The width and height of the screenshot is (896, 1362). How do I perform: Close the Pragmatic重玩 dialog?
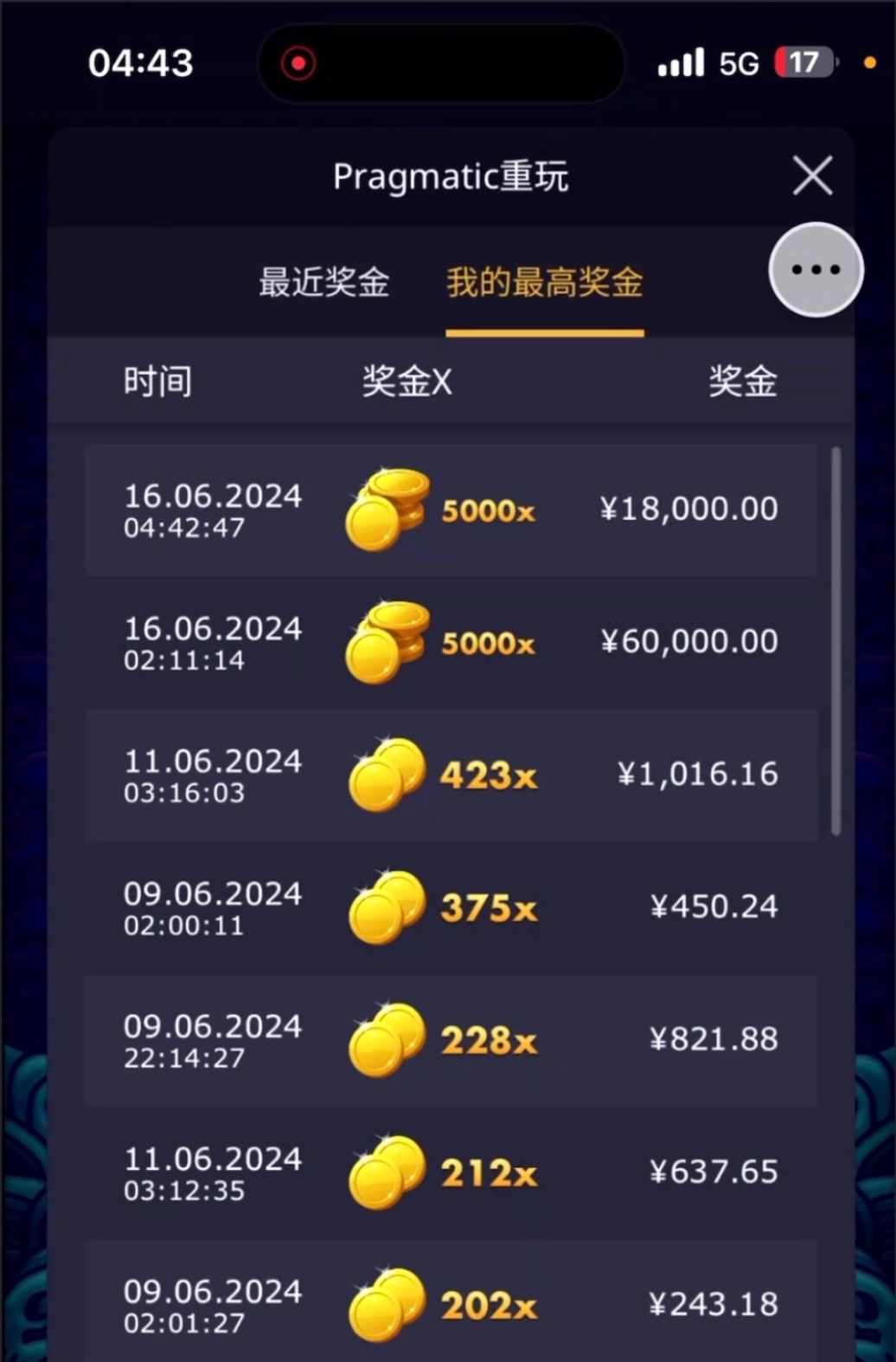point(812,176)
